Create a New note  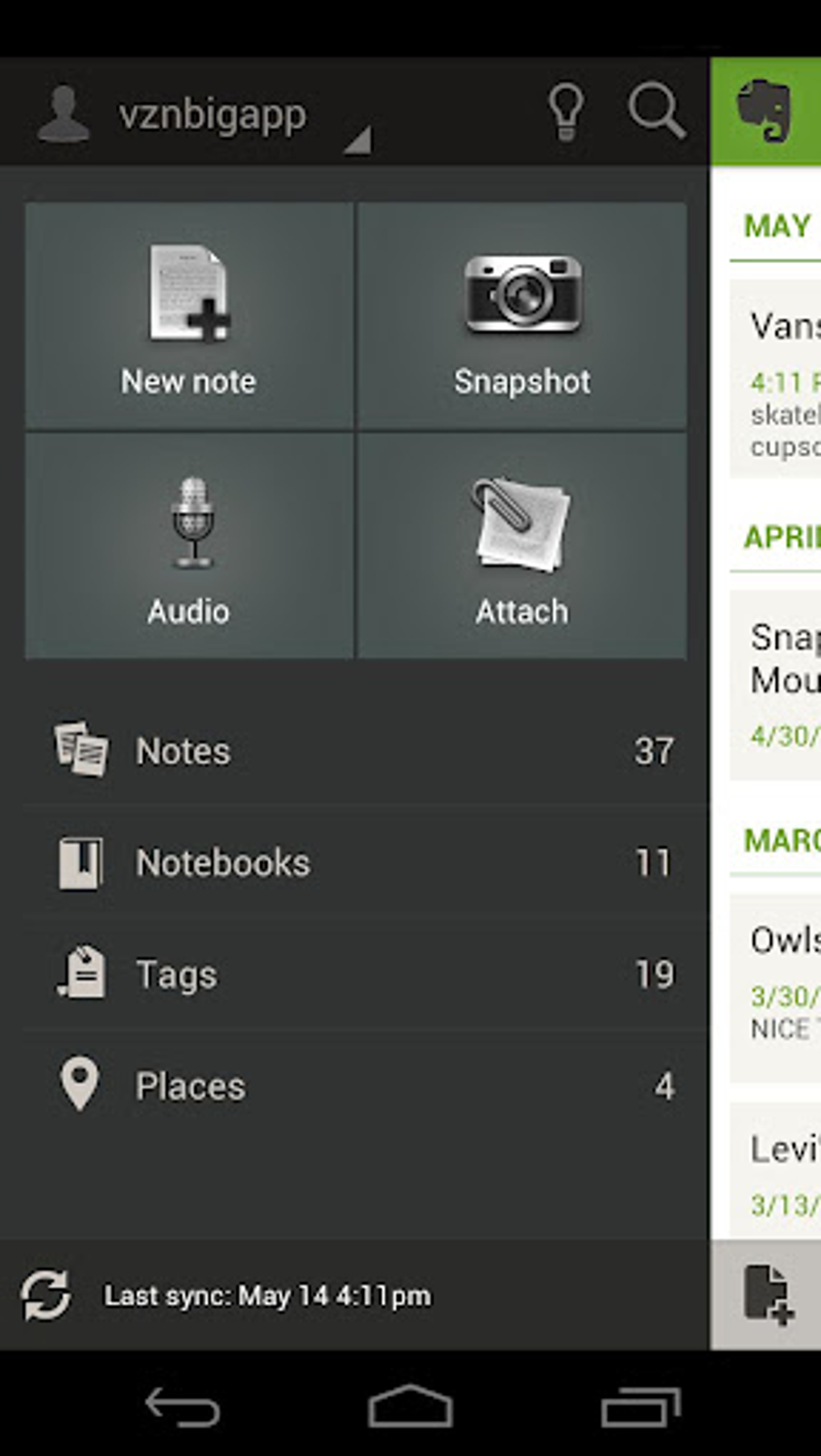[189, 315]
